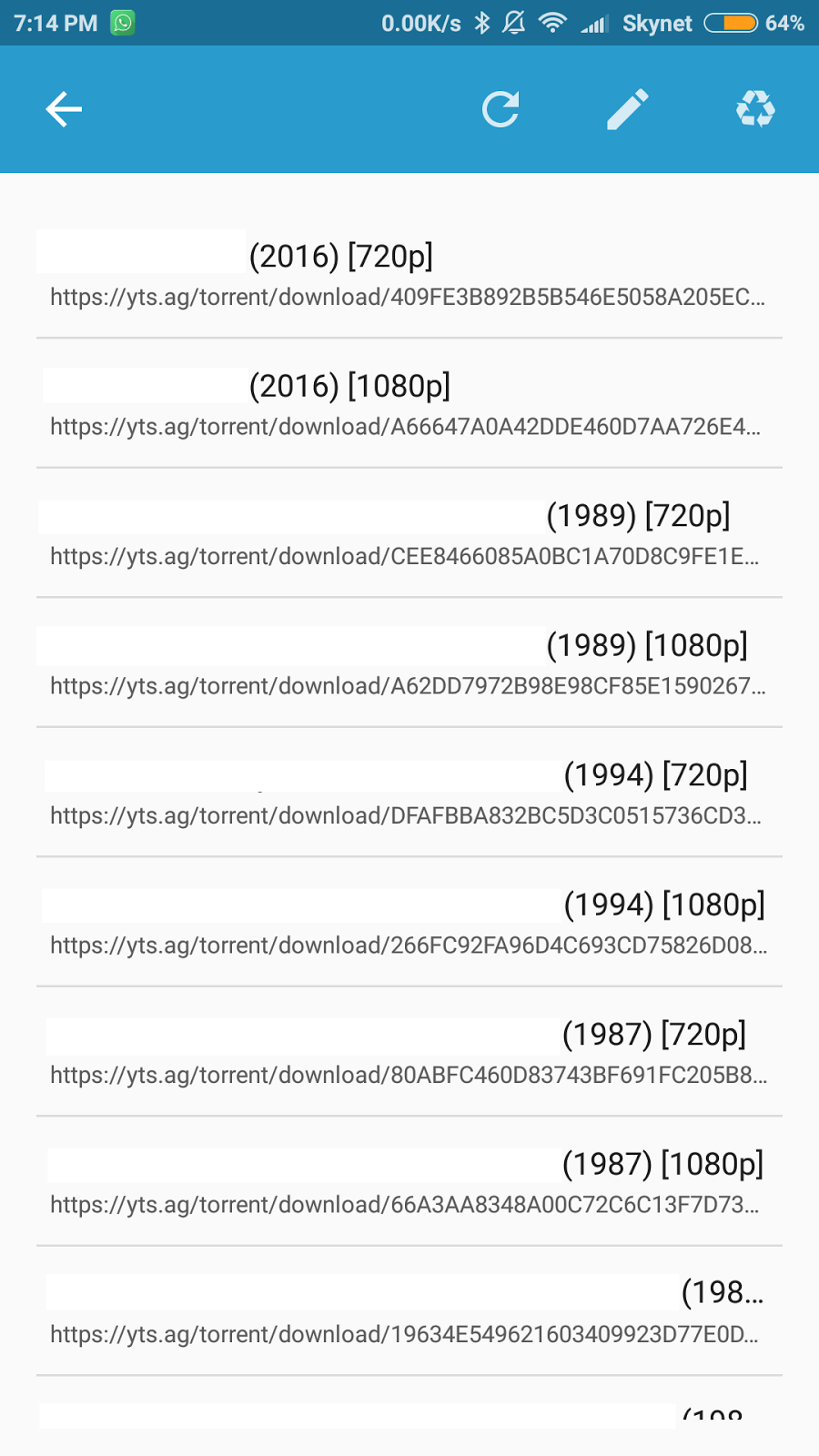This screenshot has width=819, height=1456.
Task: Go back using the arrow icon
Action: pos(64,109)
